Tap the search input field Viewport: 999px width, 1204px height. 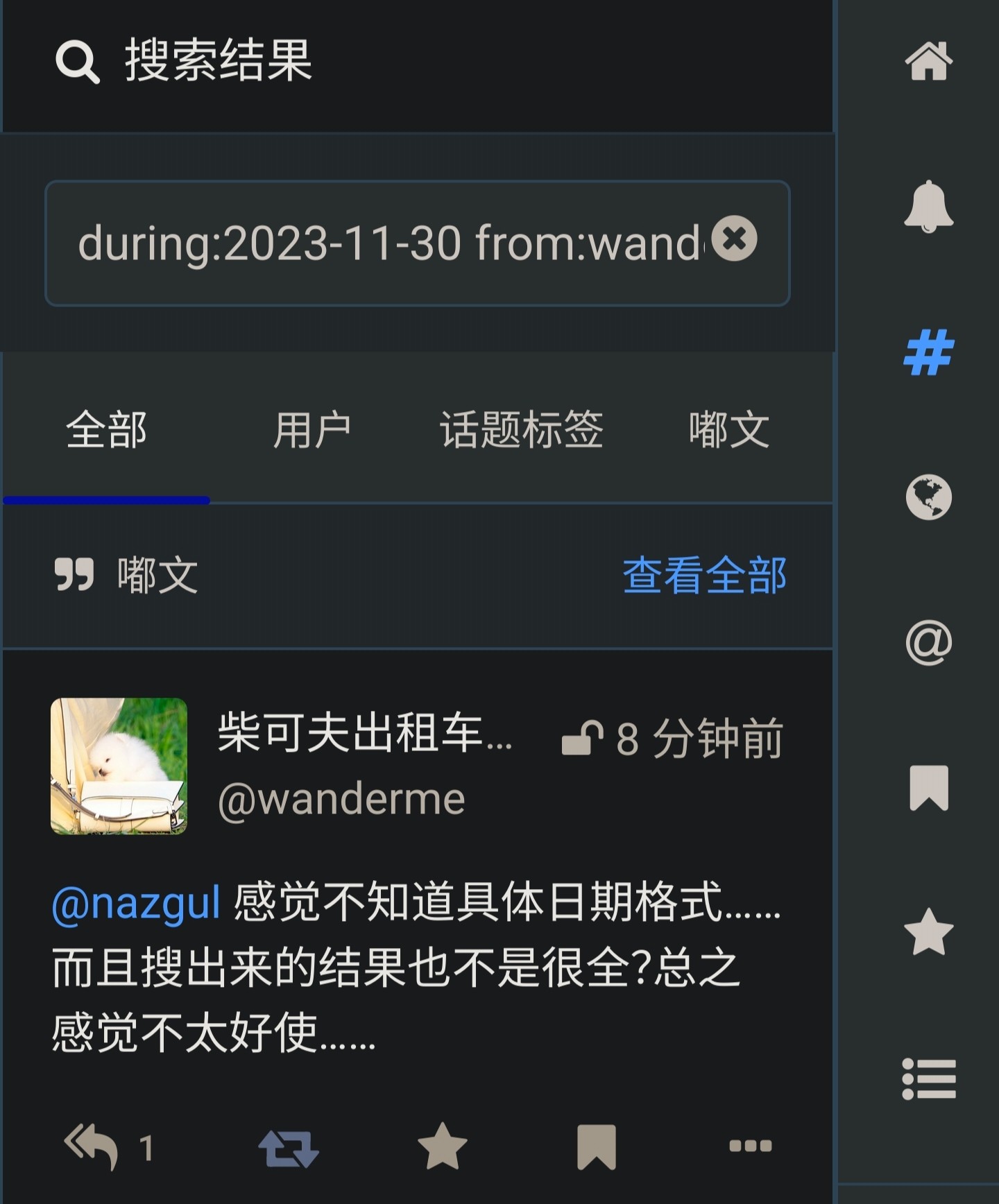tap(388, 243)
